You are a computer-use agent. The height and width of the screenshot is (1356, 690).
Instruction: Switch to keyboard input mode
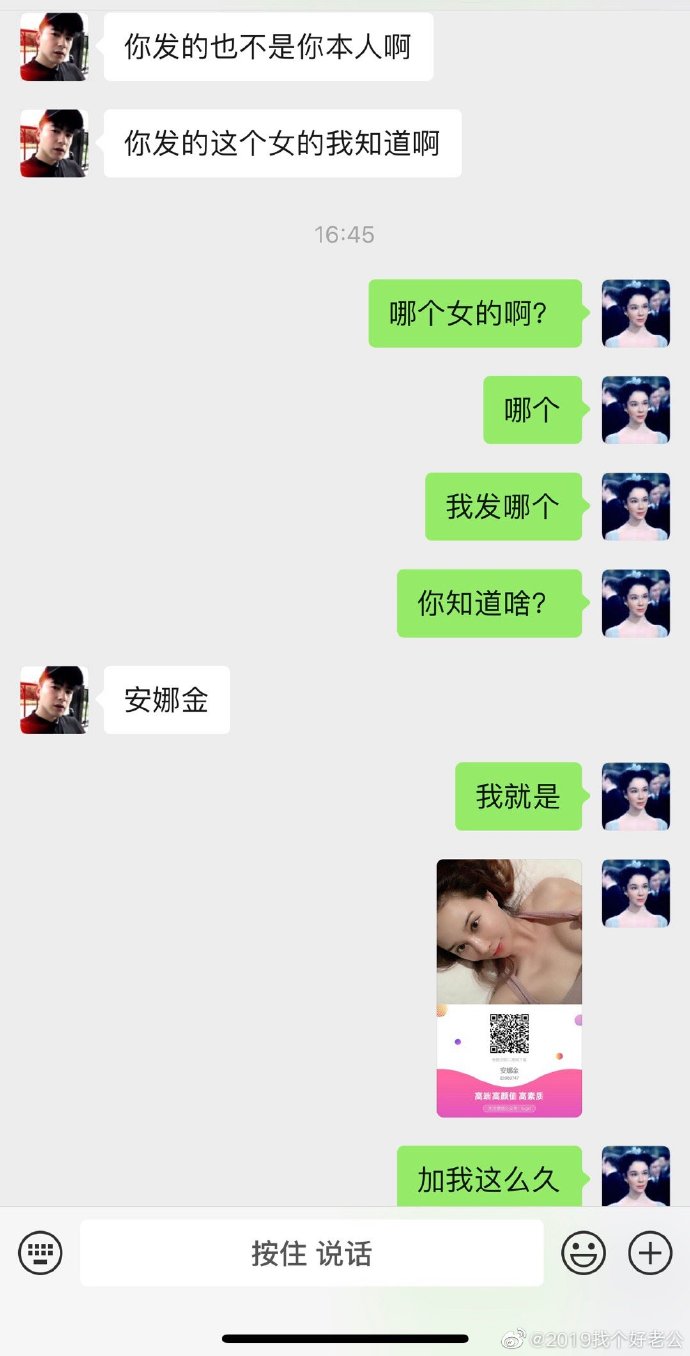pos(41,1252)
